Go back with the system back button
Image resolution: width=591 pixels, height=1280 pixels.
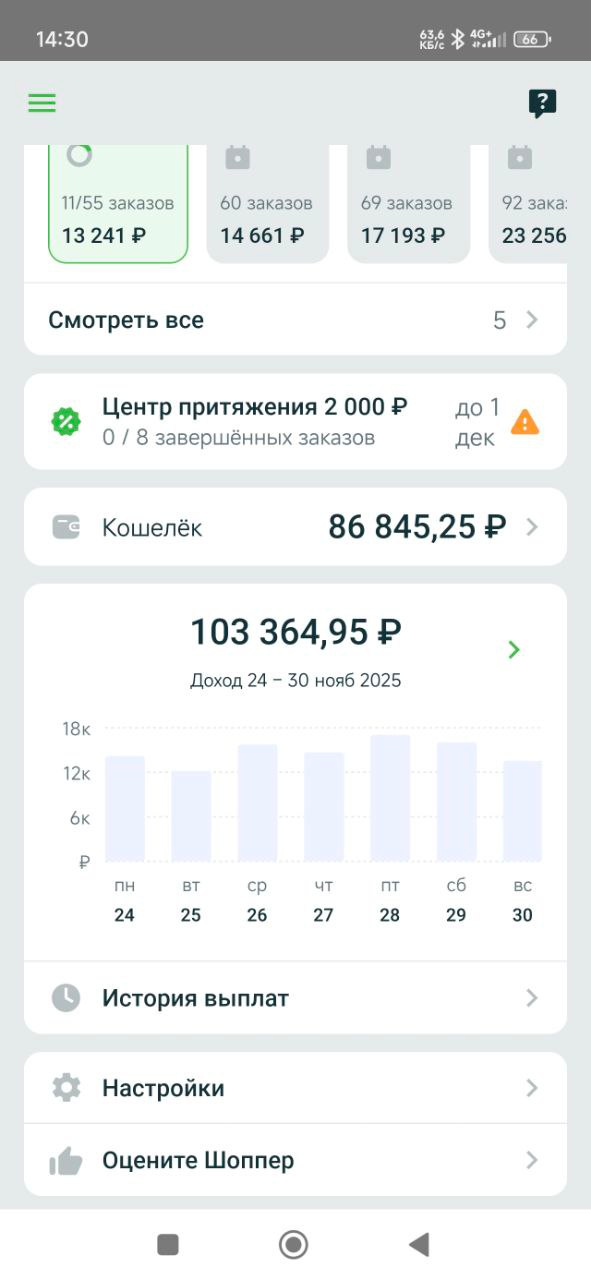[419, 1244]
